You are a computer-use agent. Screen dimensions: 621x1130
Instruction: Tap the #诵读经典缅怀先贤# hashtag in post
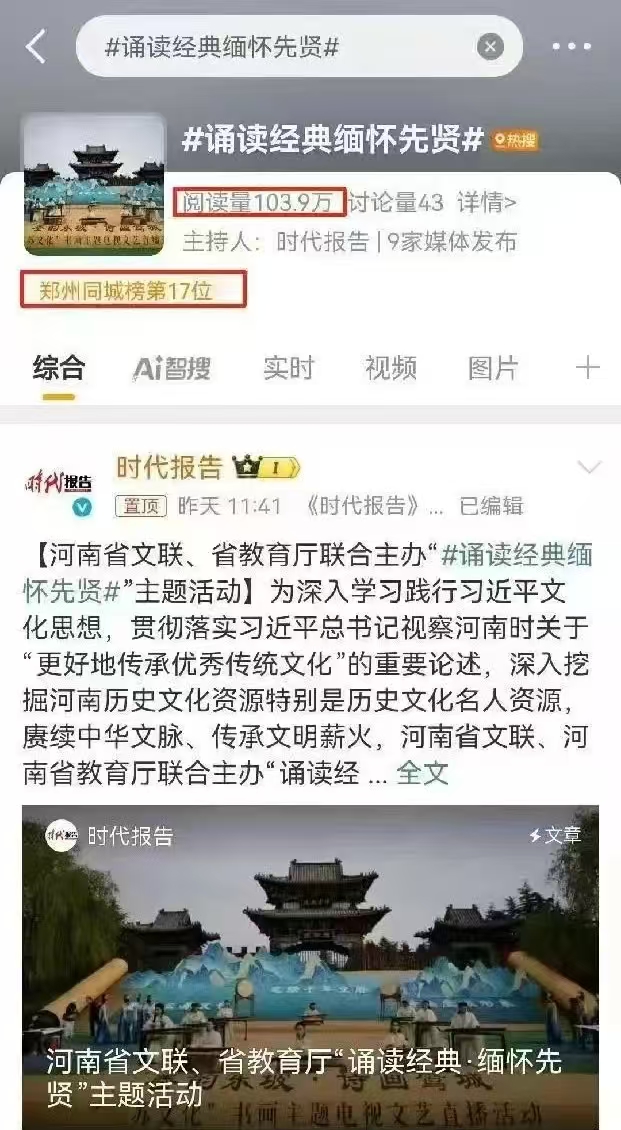click(x=517, y=555)
